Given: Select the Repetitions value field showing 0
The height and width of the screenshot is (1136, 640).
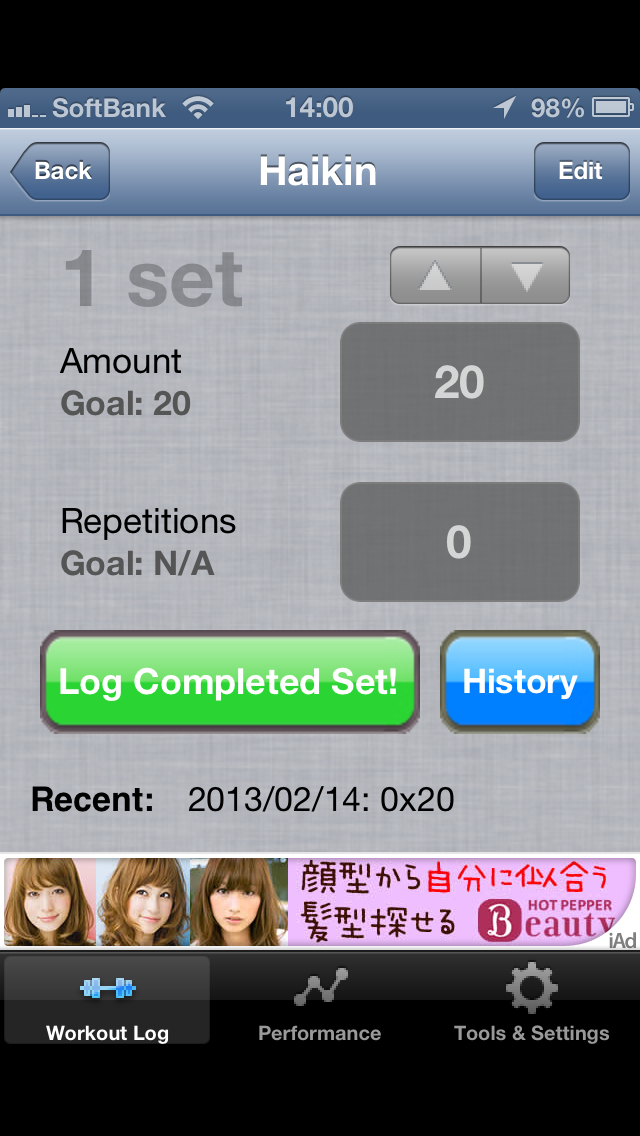Looking at the screenshot, I should (x=459, y=542).
